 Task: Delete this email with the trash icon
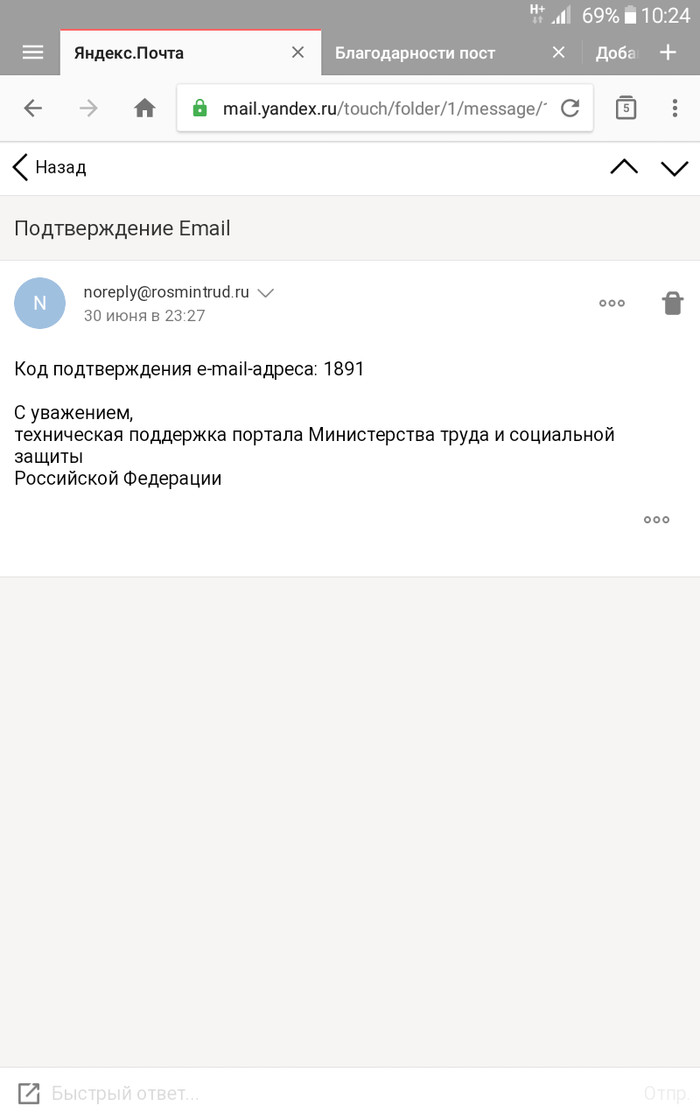click(673, 303)
